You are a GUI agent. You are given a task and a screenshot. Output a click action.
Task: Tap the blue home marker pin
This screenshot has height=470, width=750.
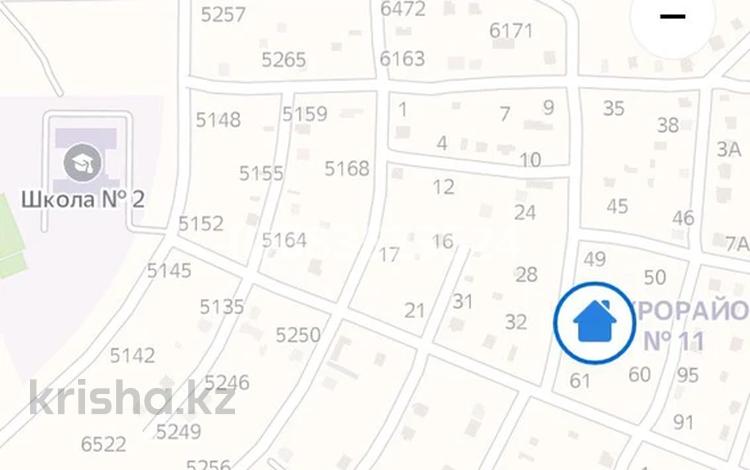point(596,322)
